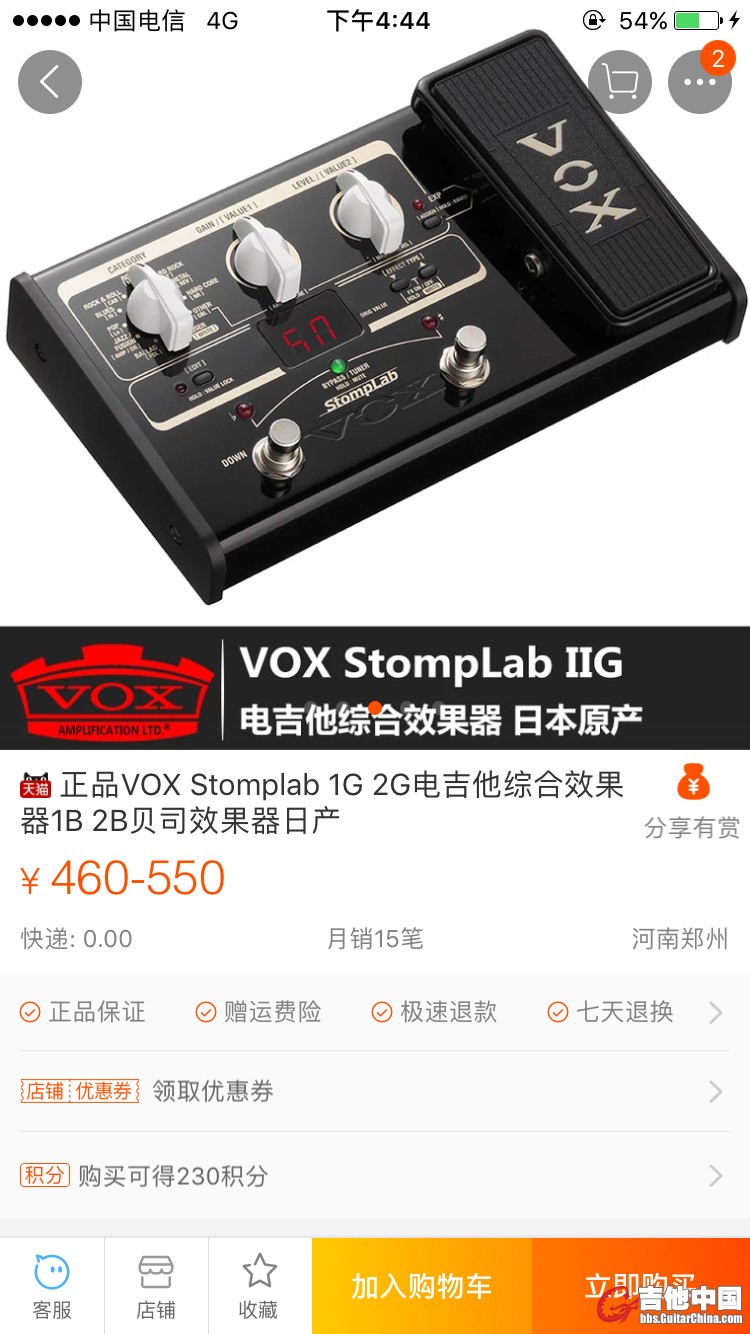Open the three-dot overflow menu
750x1334 pixels.
pos(699,82)
